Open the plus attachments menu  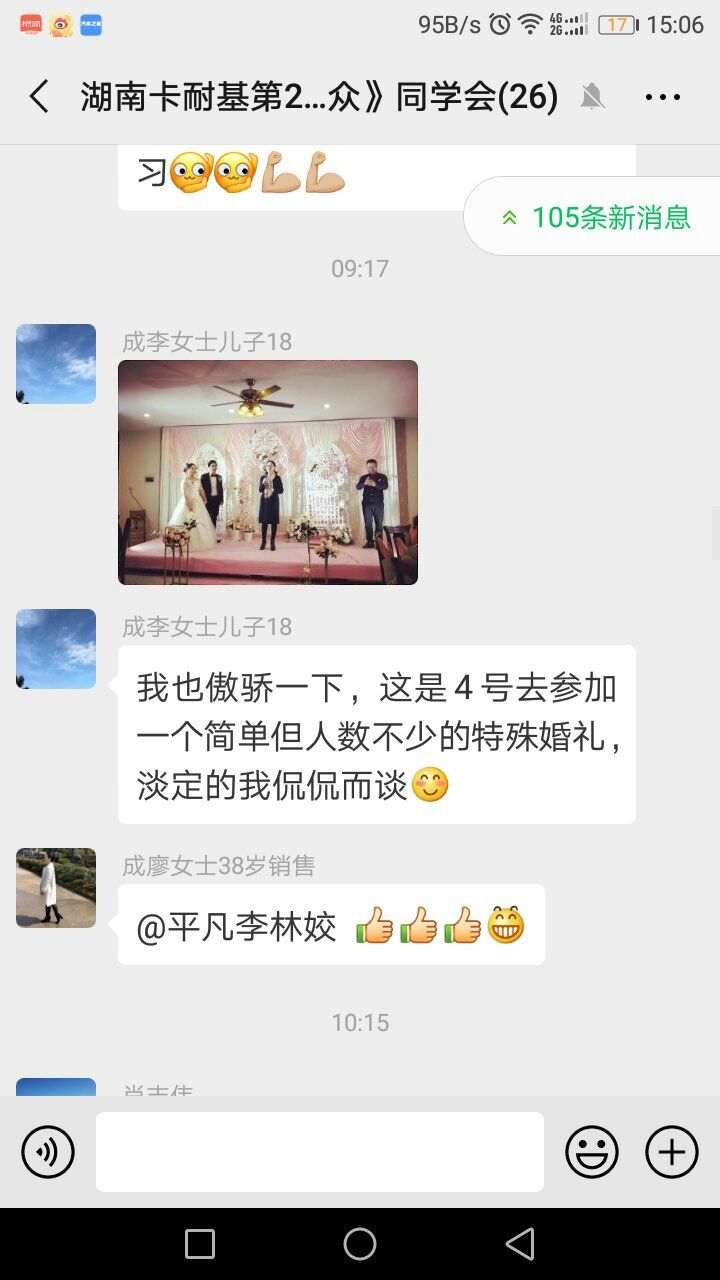pos(672,1152)
